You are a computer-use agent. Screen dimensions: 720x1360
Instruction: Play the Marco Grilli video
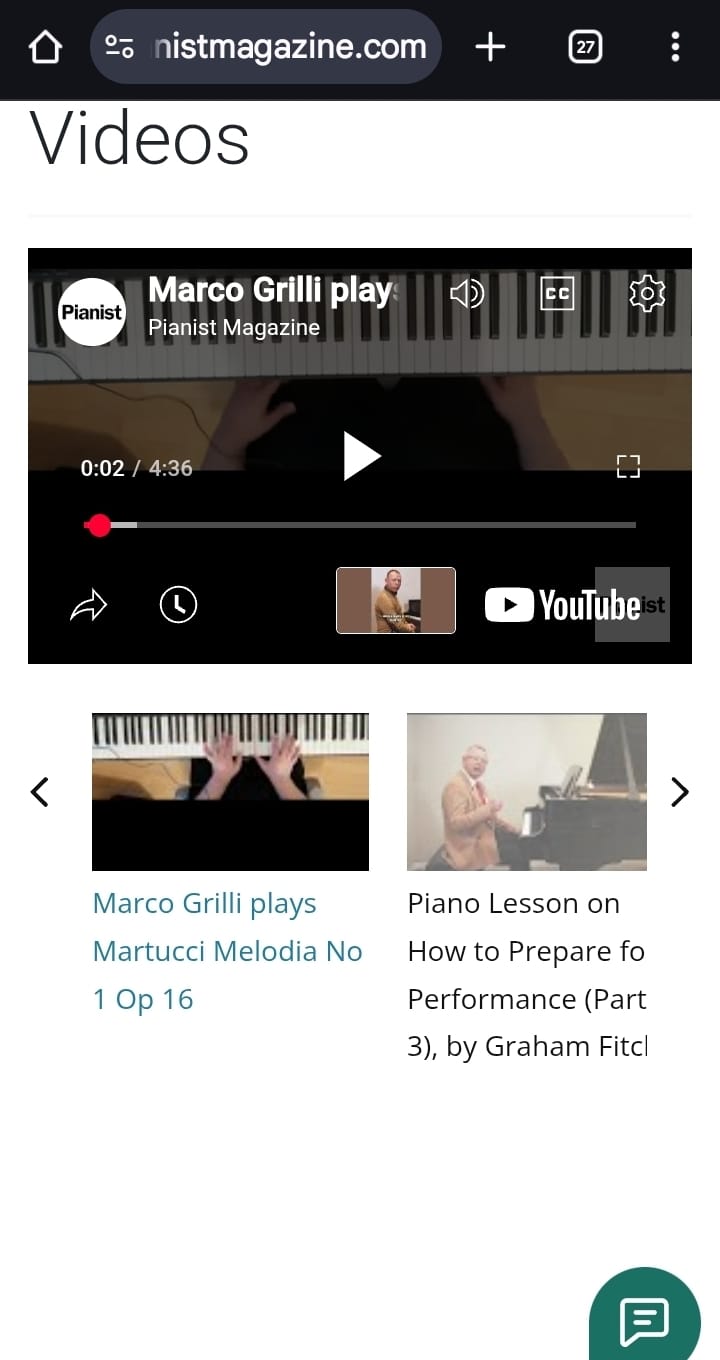pyautogui.click(x=361, y=456)
